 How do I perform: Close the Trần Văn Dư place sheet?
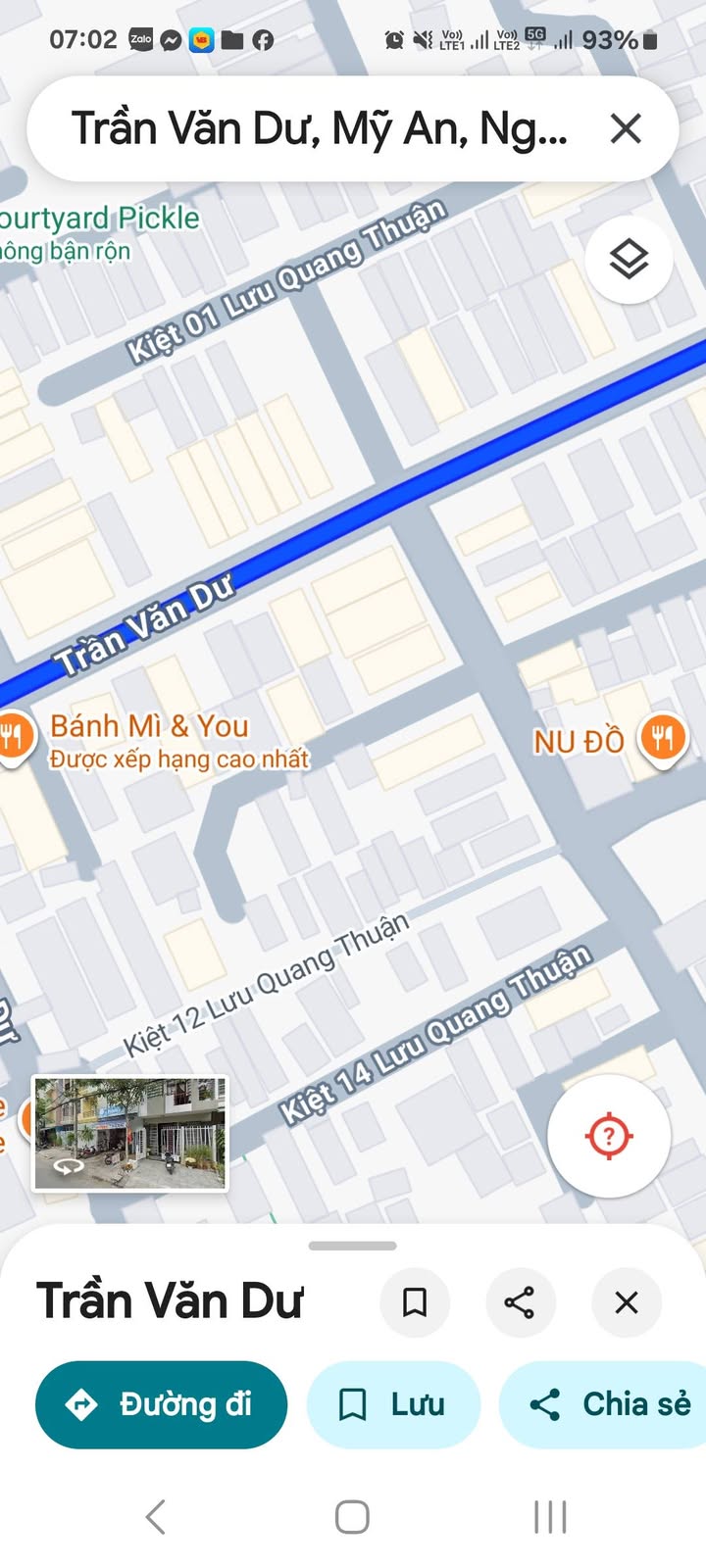click(627, 1302)
